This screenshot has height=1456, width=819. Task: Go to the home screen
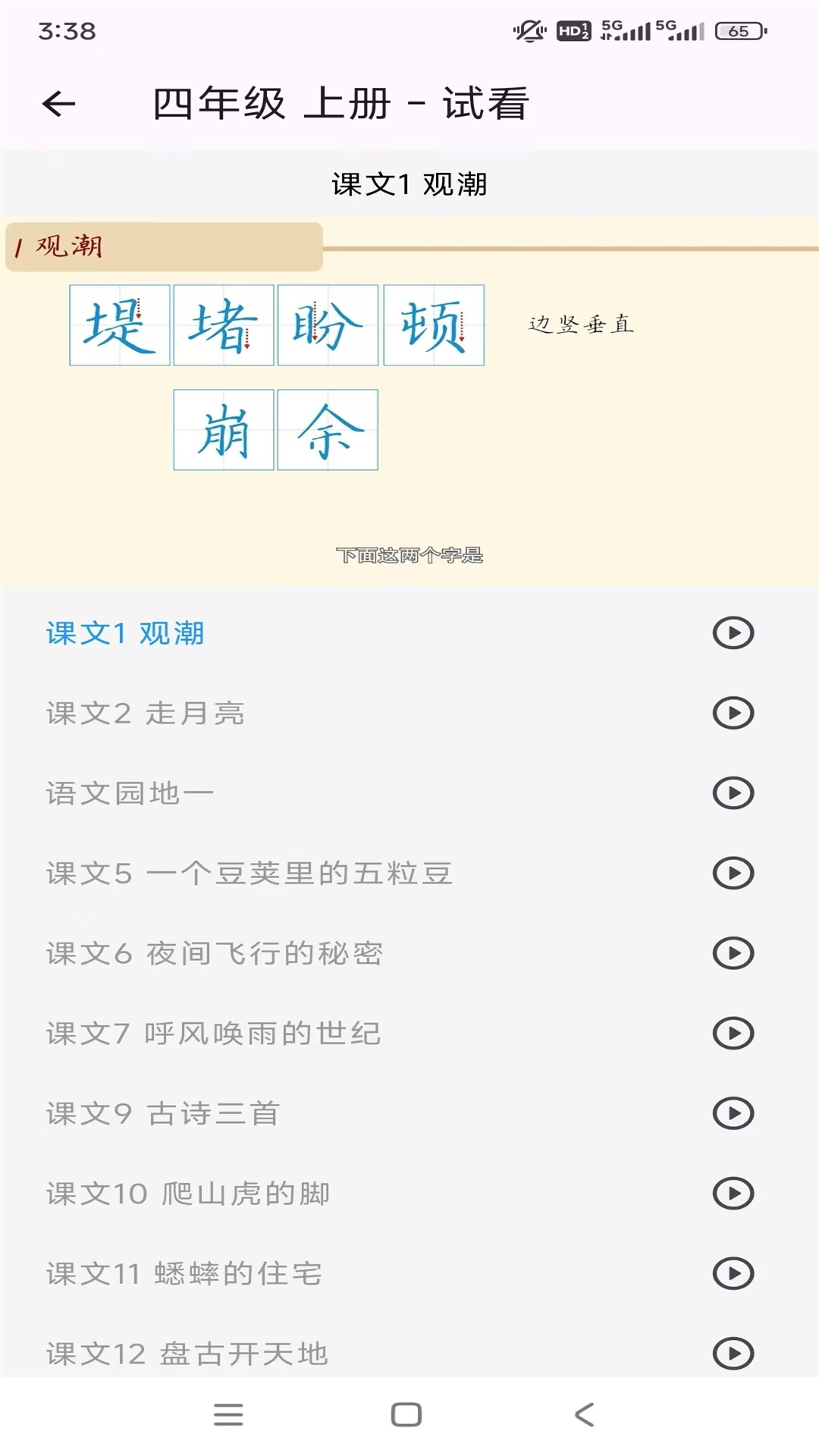tap(406, 1414)
